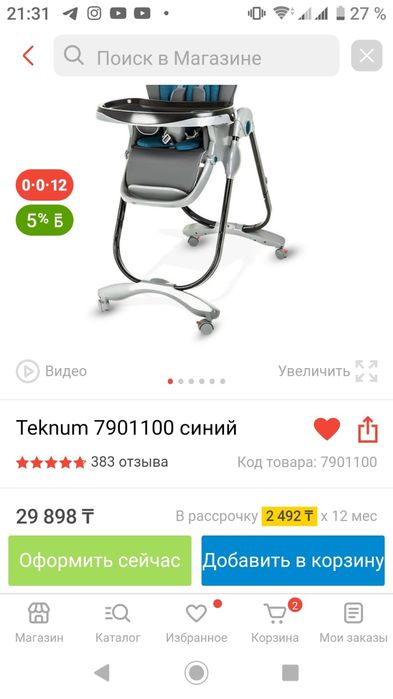Switch to the Магазин tab

39,623
